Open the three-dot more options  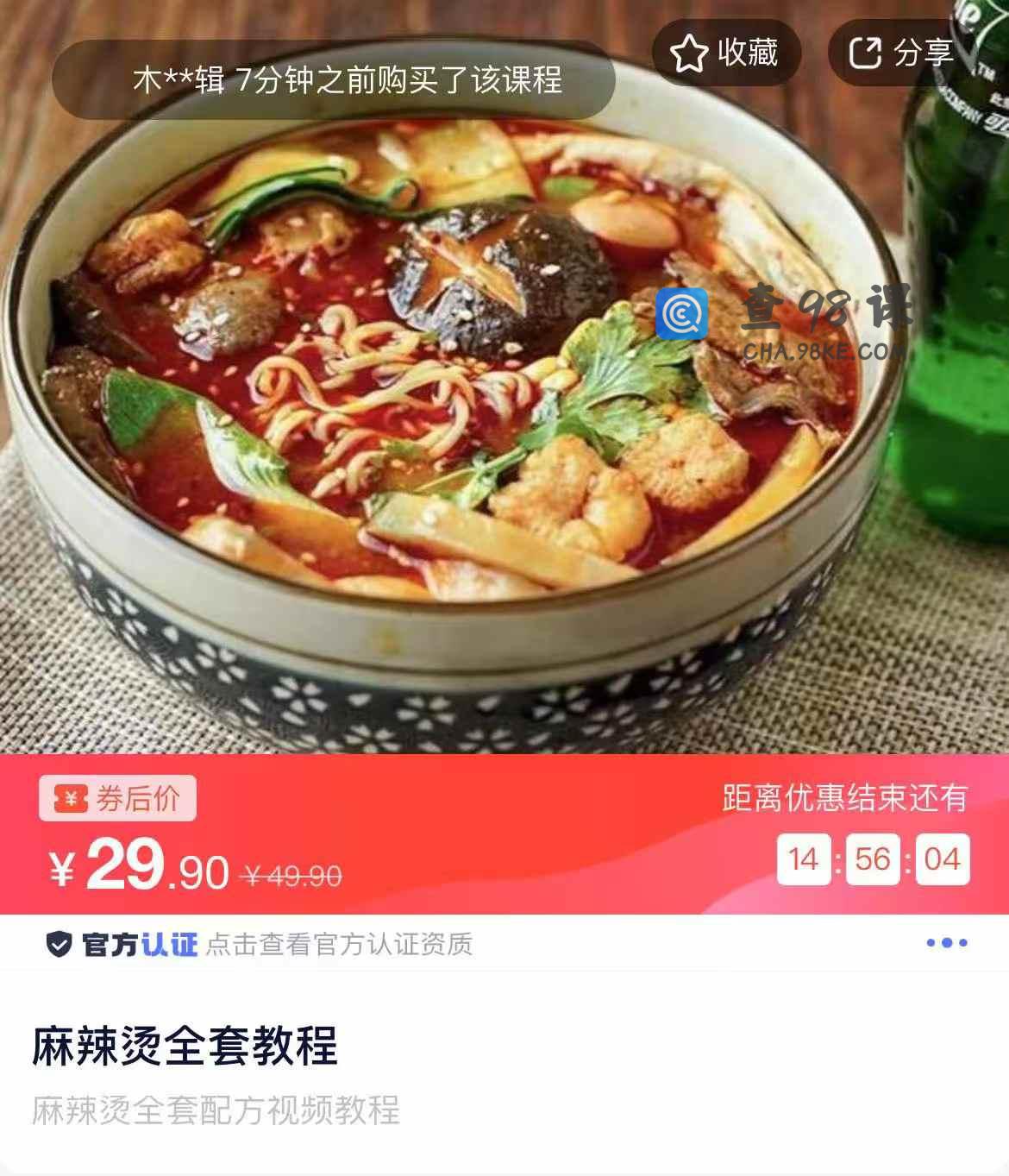point(946,943)
